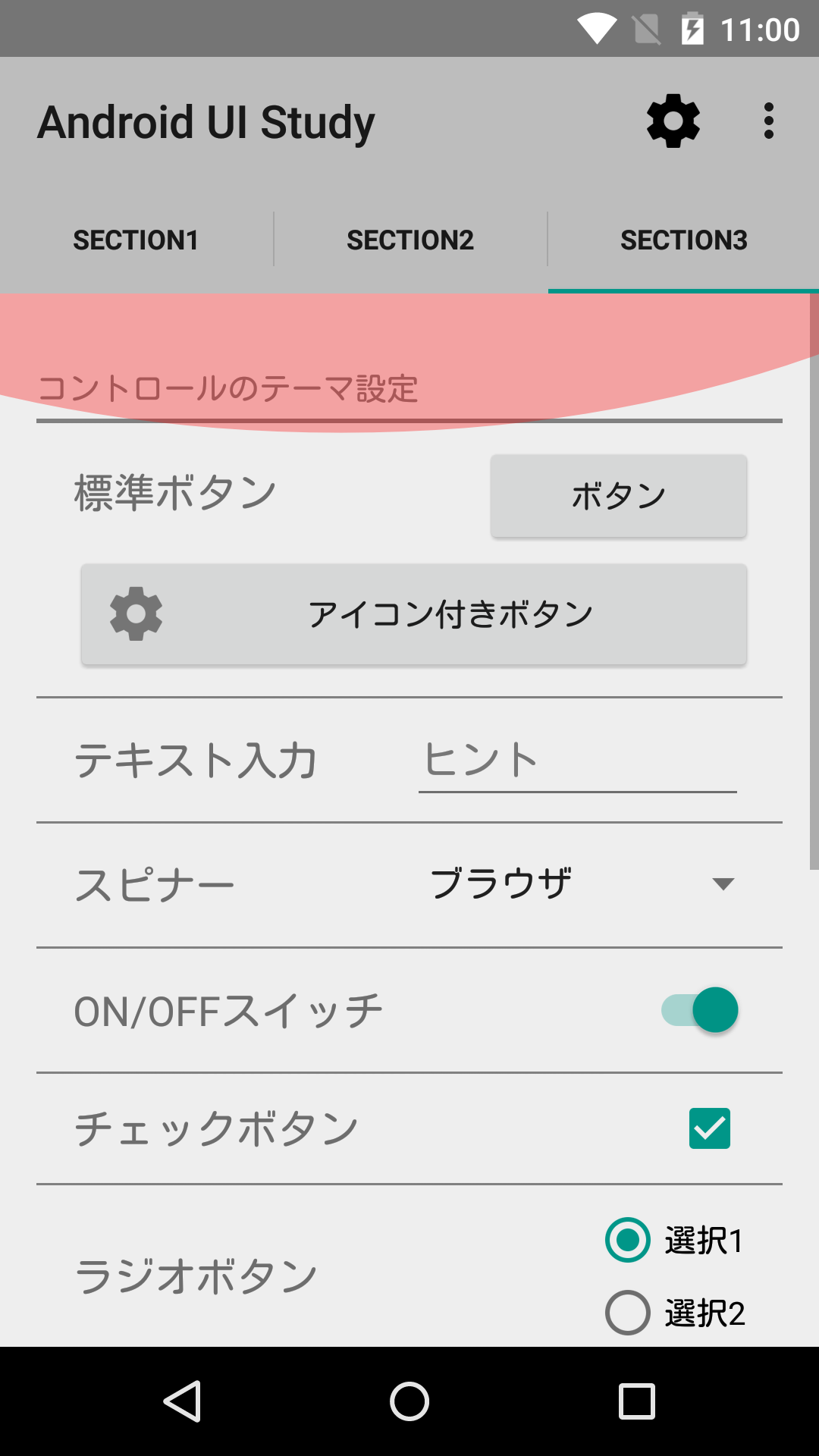This screenshot has height=1456, width=819.
Task: Tap the ボタン standard button
Action: click(x=619, y=496)
